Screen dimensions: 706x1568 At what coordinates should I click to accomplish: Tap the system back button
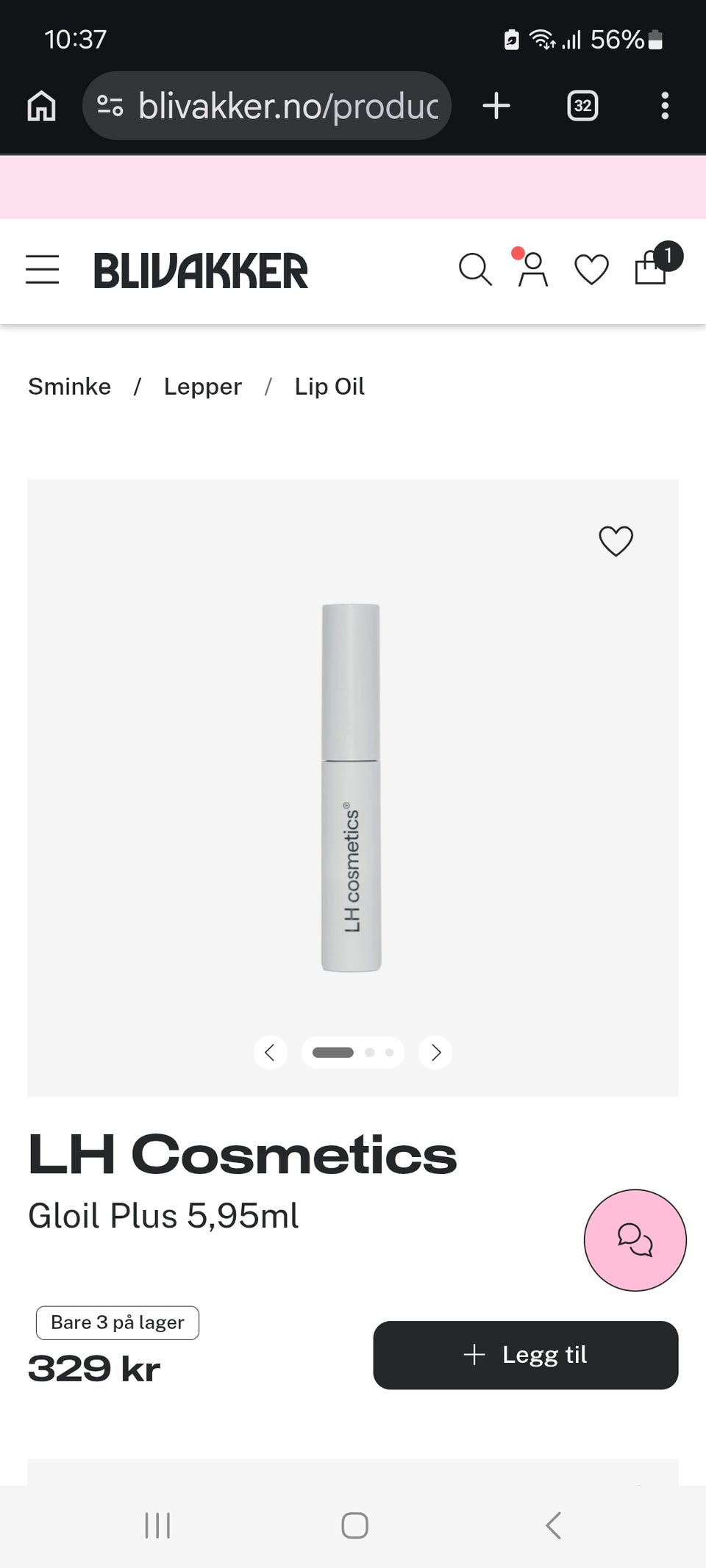(x=554, y=1525)
